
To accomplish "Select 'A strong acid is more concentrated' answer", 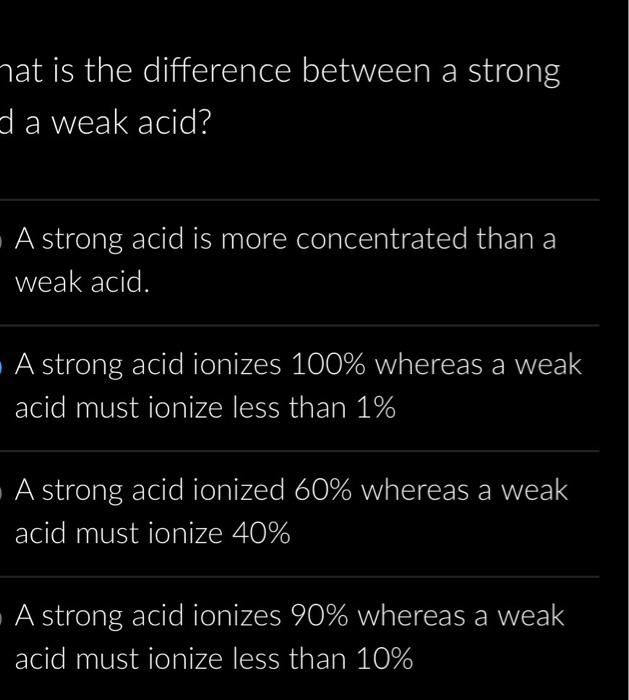I will (285, 260).
